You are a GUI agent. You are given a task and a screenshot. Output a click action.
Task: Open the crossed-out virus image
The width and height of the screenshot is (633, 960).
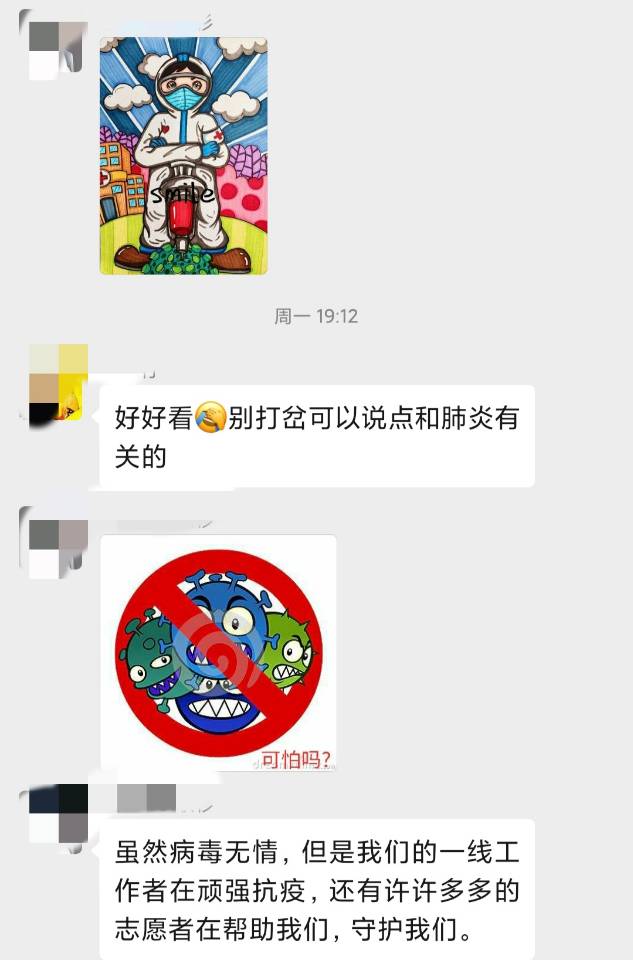click(218, 652)
